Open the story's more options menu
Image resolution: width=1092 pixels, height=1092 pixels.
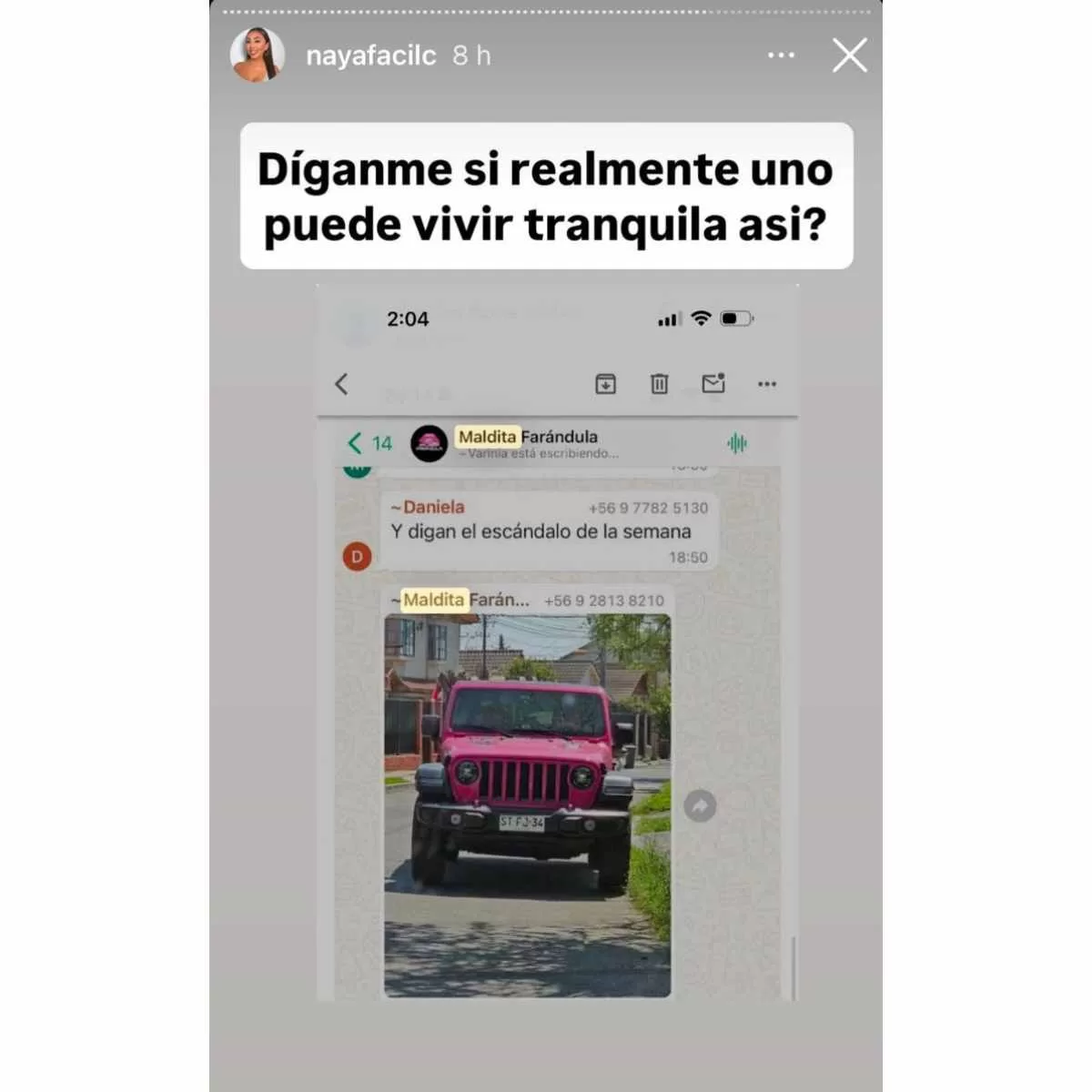click(x=781, y=56)
